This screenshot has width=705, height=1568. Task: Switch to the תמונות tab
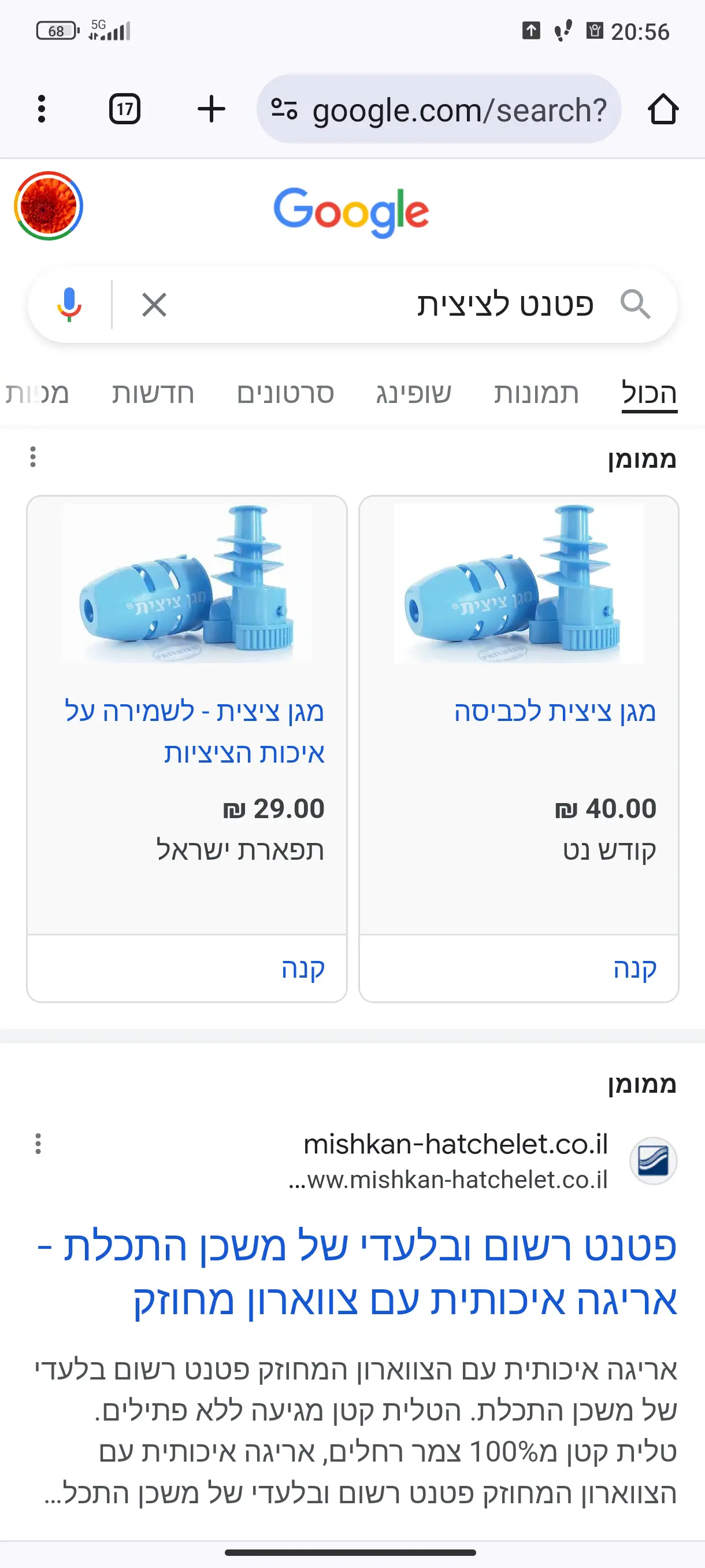tap(536, 393)
